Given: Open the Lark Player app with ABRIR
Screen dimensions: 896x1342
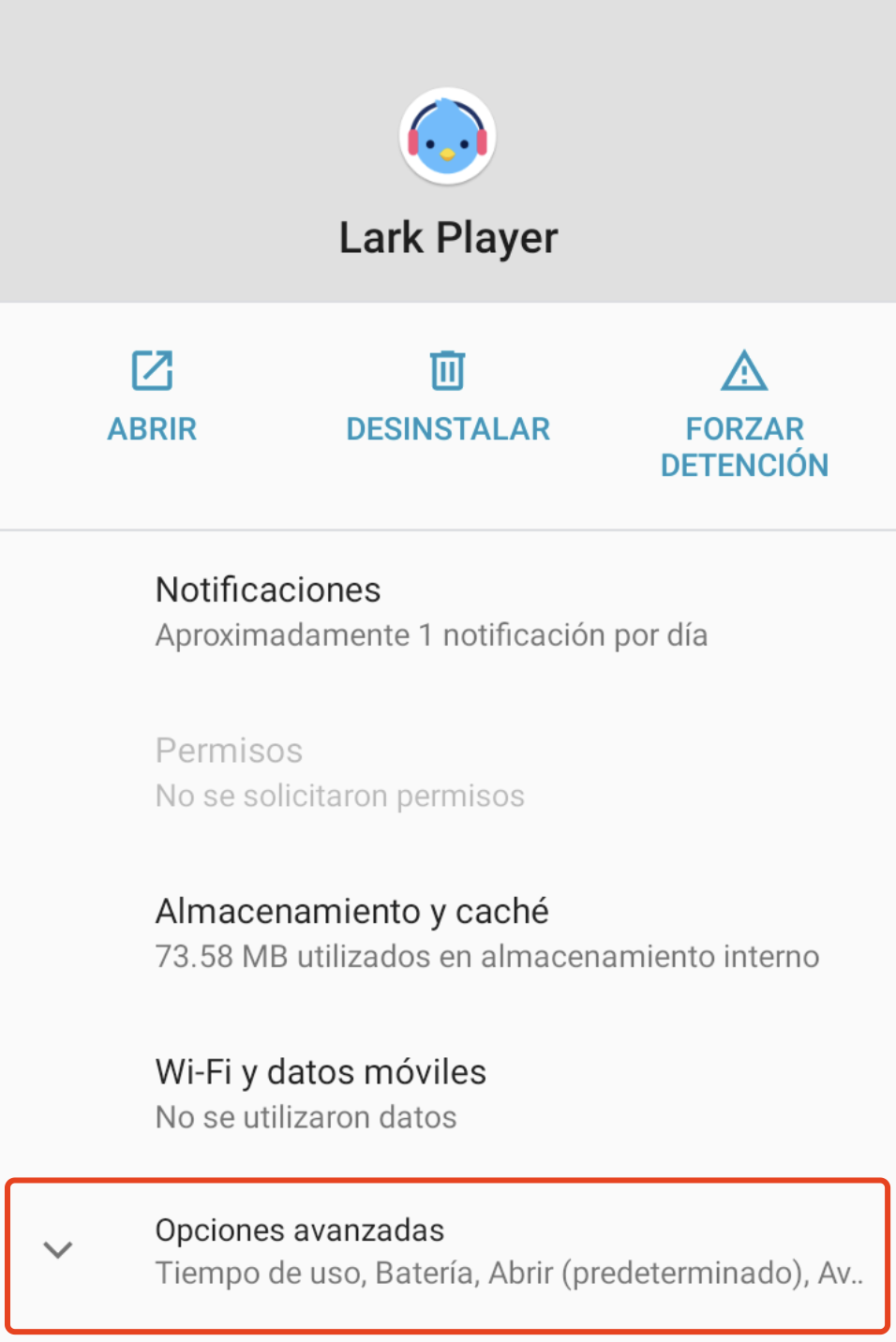Looking at the screenshot, I should 152,396.
